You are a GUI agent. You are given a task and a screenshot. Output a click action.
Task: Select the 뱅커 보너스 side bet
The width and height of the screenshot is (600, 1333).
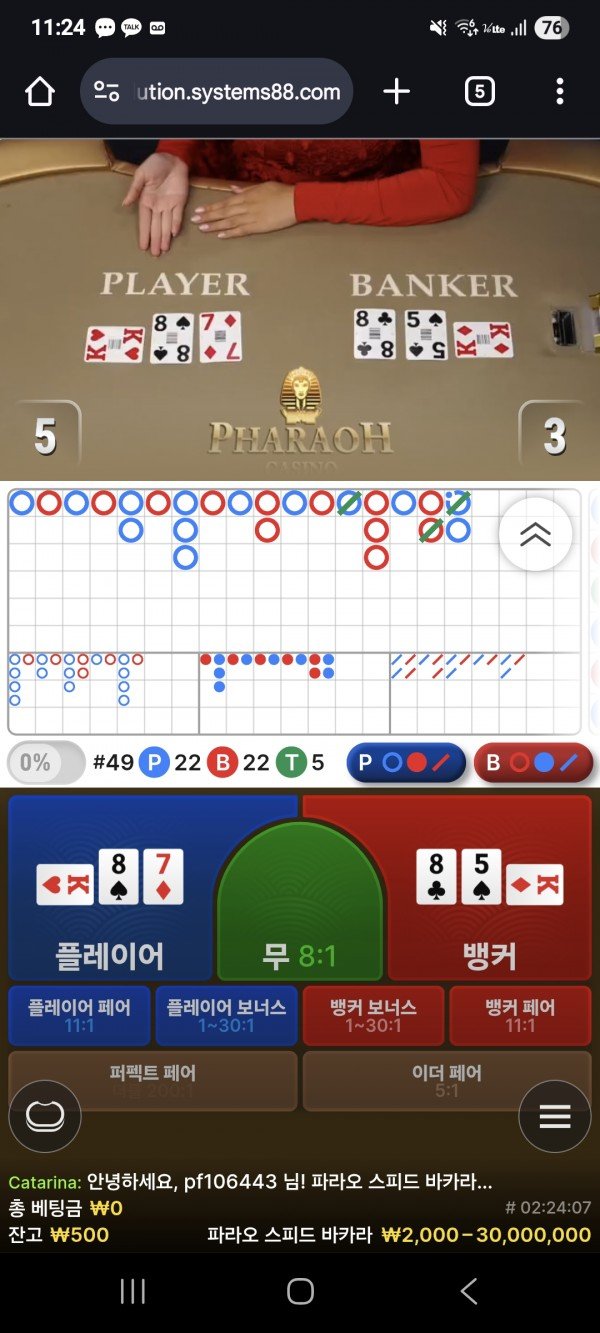point(373,1016)
